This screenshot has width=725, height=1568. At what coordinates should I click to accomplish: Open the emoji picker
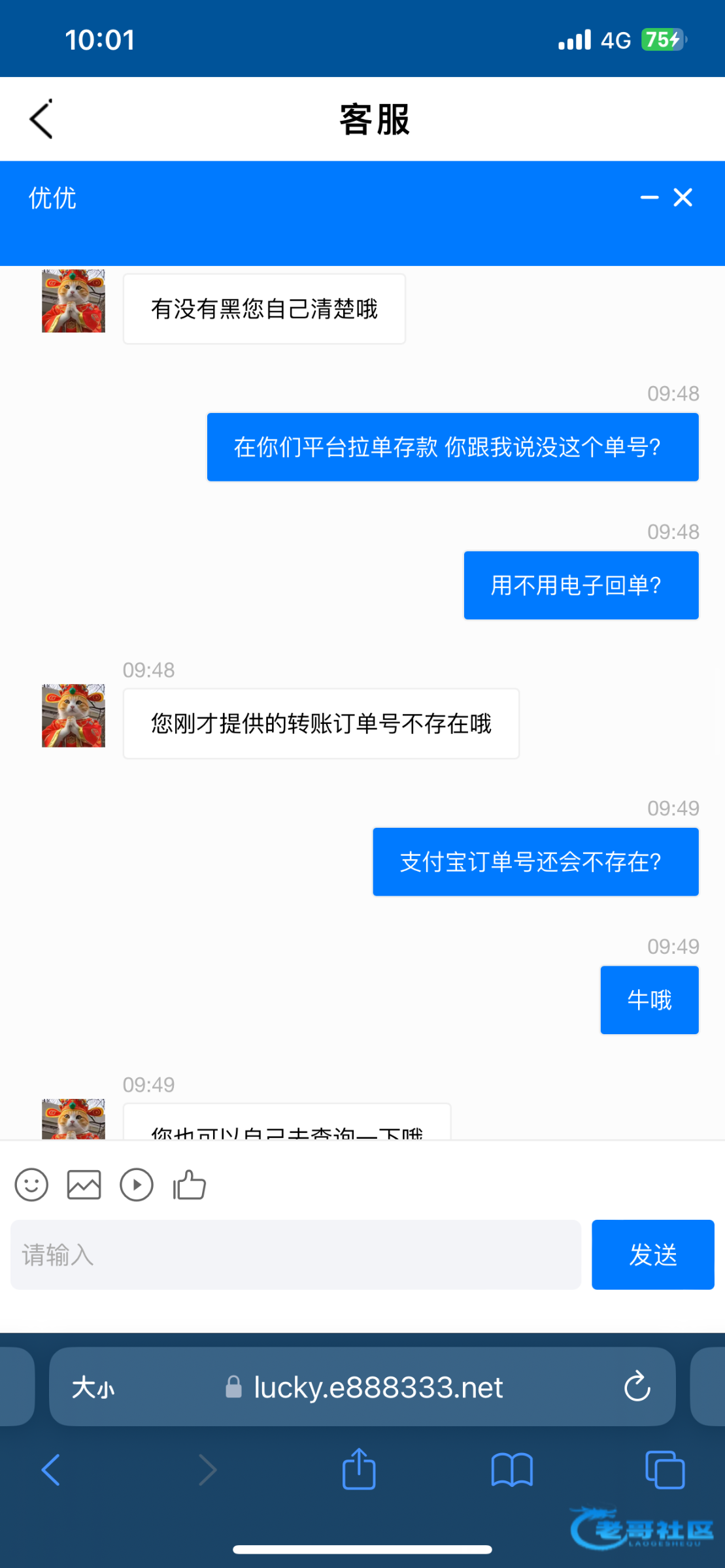[31, 1184]
